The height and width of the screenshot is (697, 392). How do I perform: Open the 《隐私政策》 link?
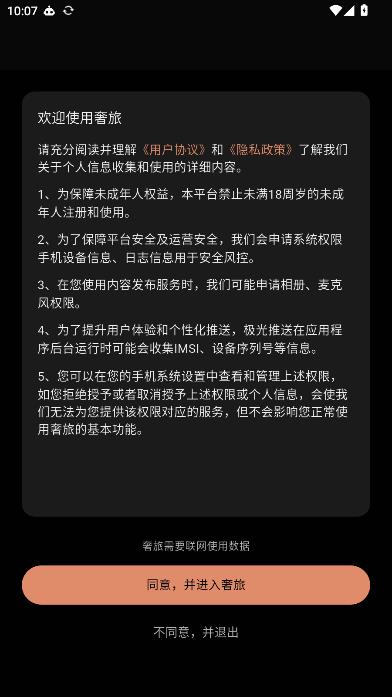[x=261, y=149]
